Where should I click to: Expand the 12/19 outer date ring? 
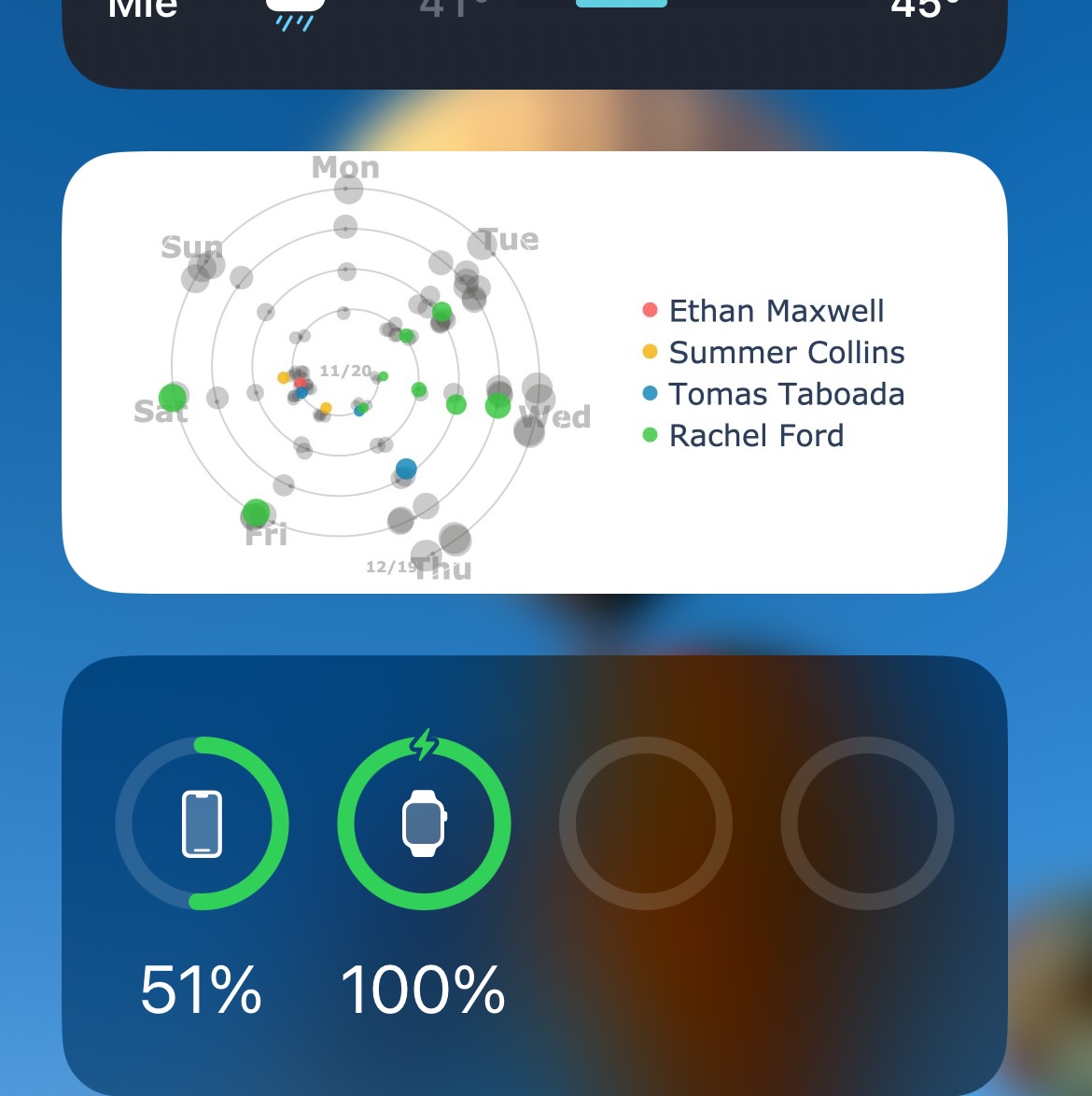tap(392, 565)
